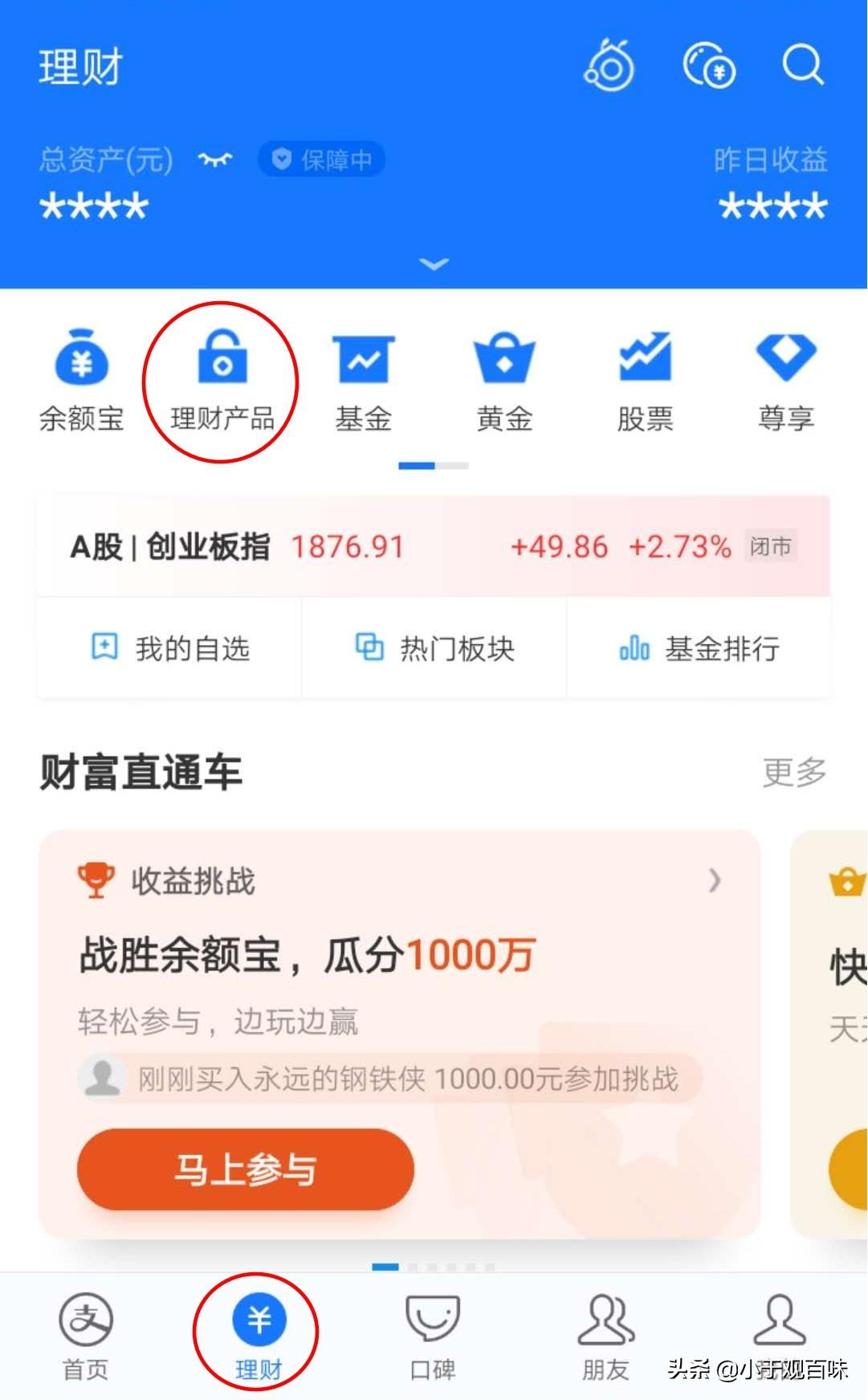Screen dimensions: 868x1400
Task: Open 热门板块
Action: pos(434,648)
